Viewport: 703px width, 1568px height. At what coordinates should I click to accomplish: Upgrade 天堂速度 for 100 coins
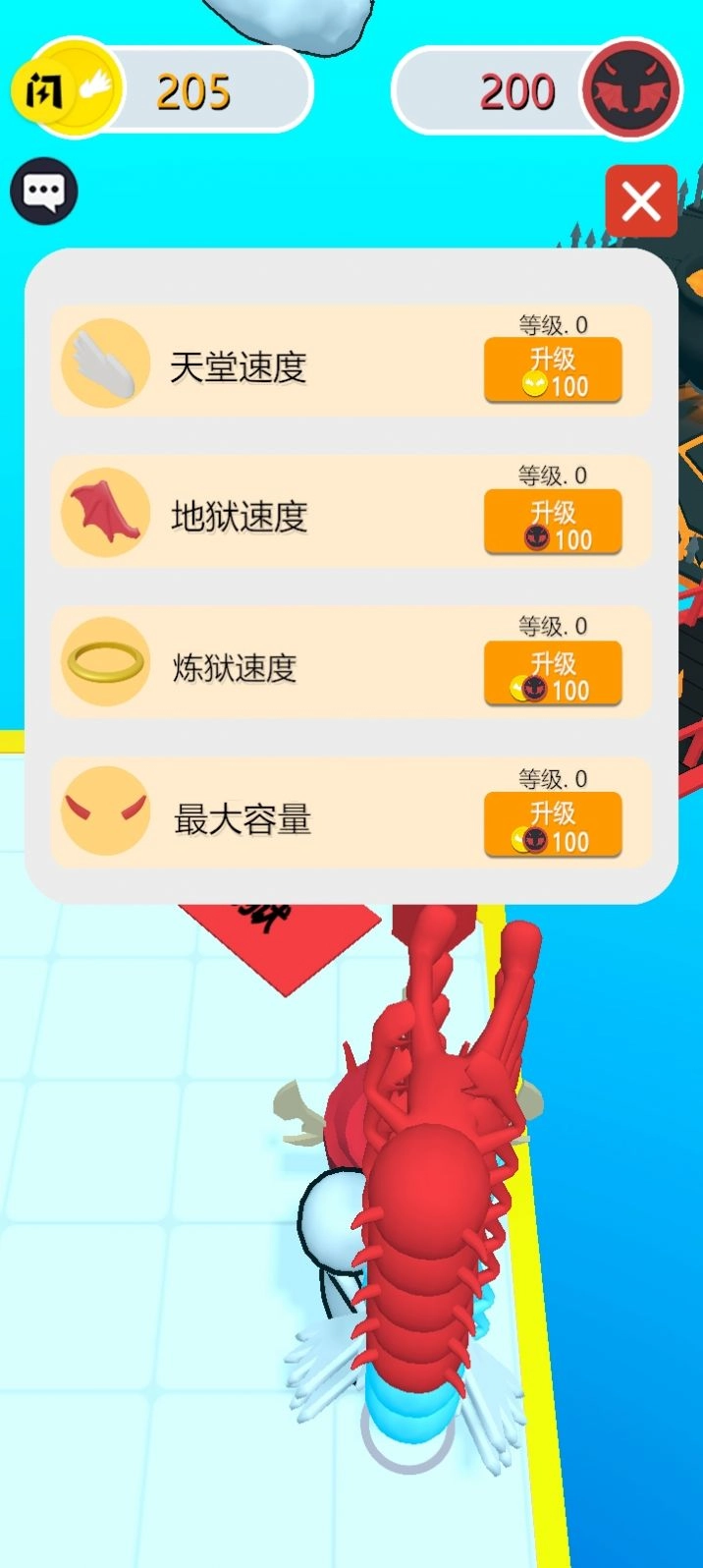click(553, 371)
